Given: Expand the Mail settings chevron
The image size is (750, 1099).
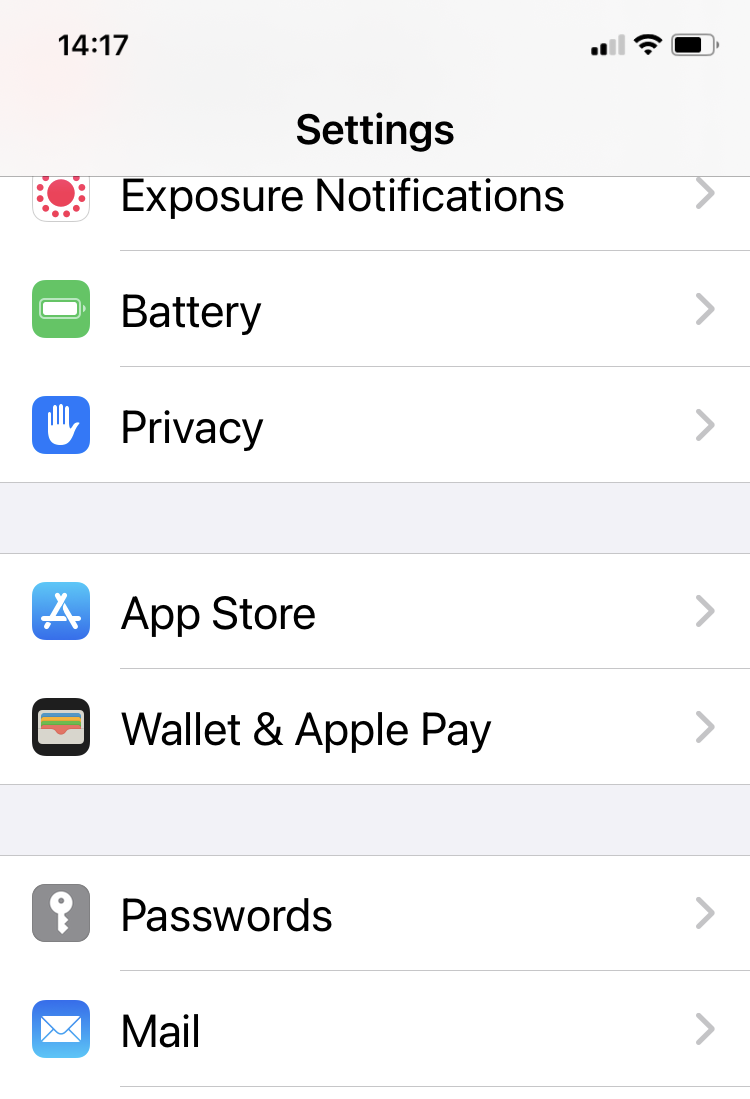Looking at the screenshot, I should point(706,1029).
